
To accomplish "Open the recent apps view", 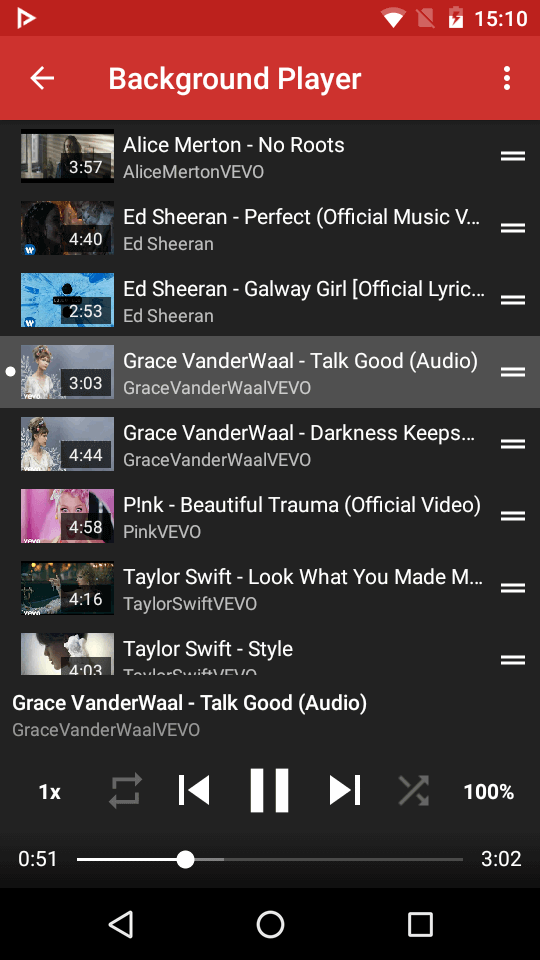I will tap(420, 924).
